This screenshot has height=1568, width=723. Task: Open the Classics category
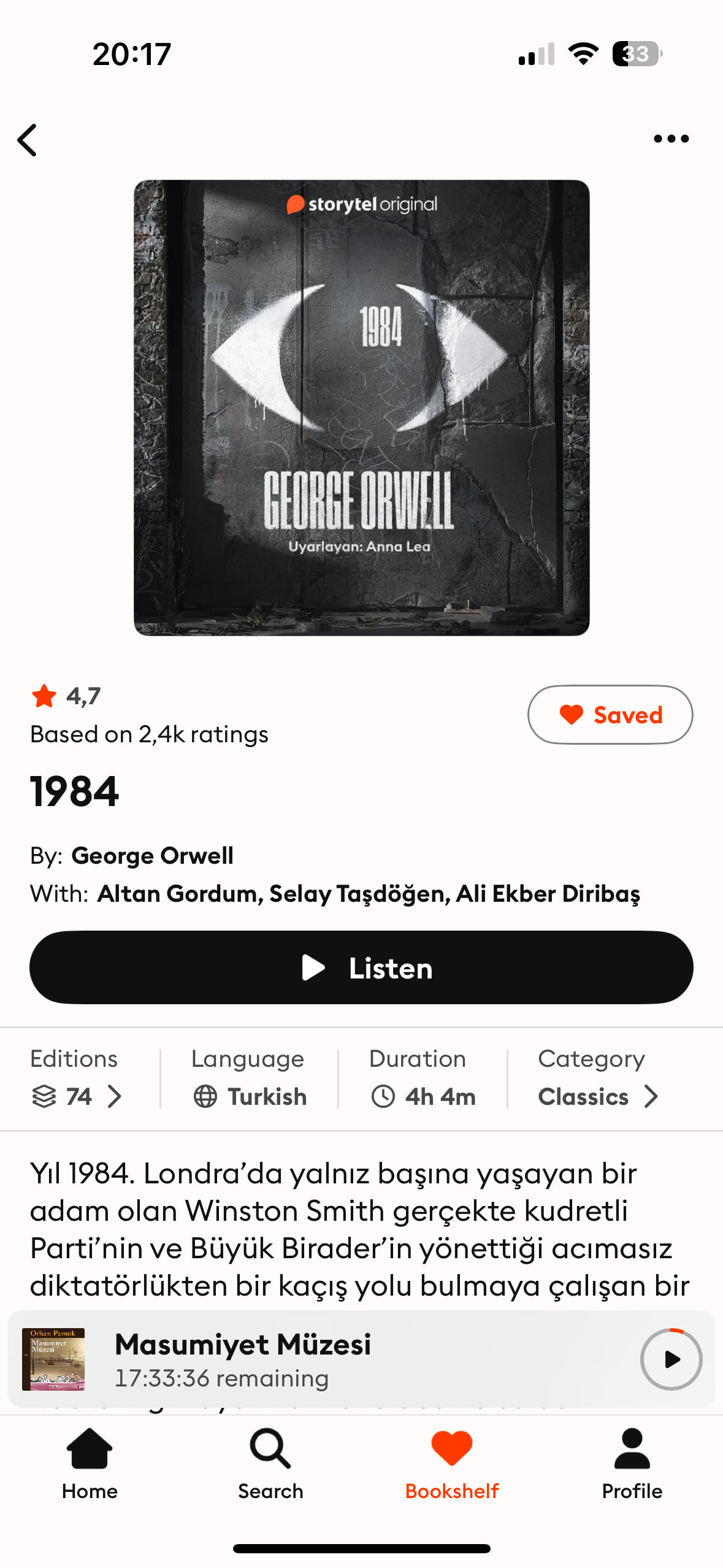pos(597,1096)
